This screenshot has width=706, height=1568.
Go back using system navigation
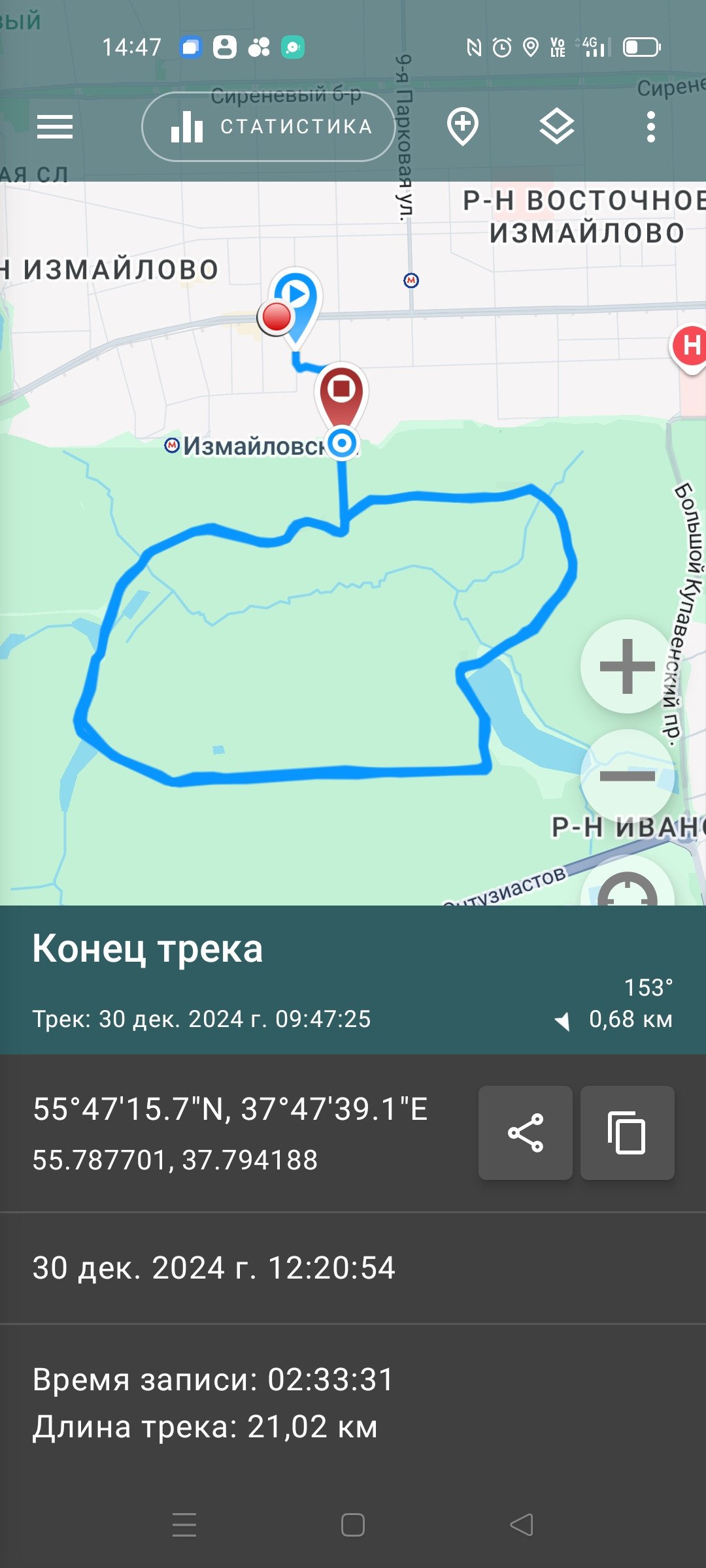click(522, 1525)
